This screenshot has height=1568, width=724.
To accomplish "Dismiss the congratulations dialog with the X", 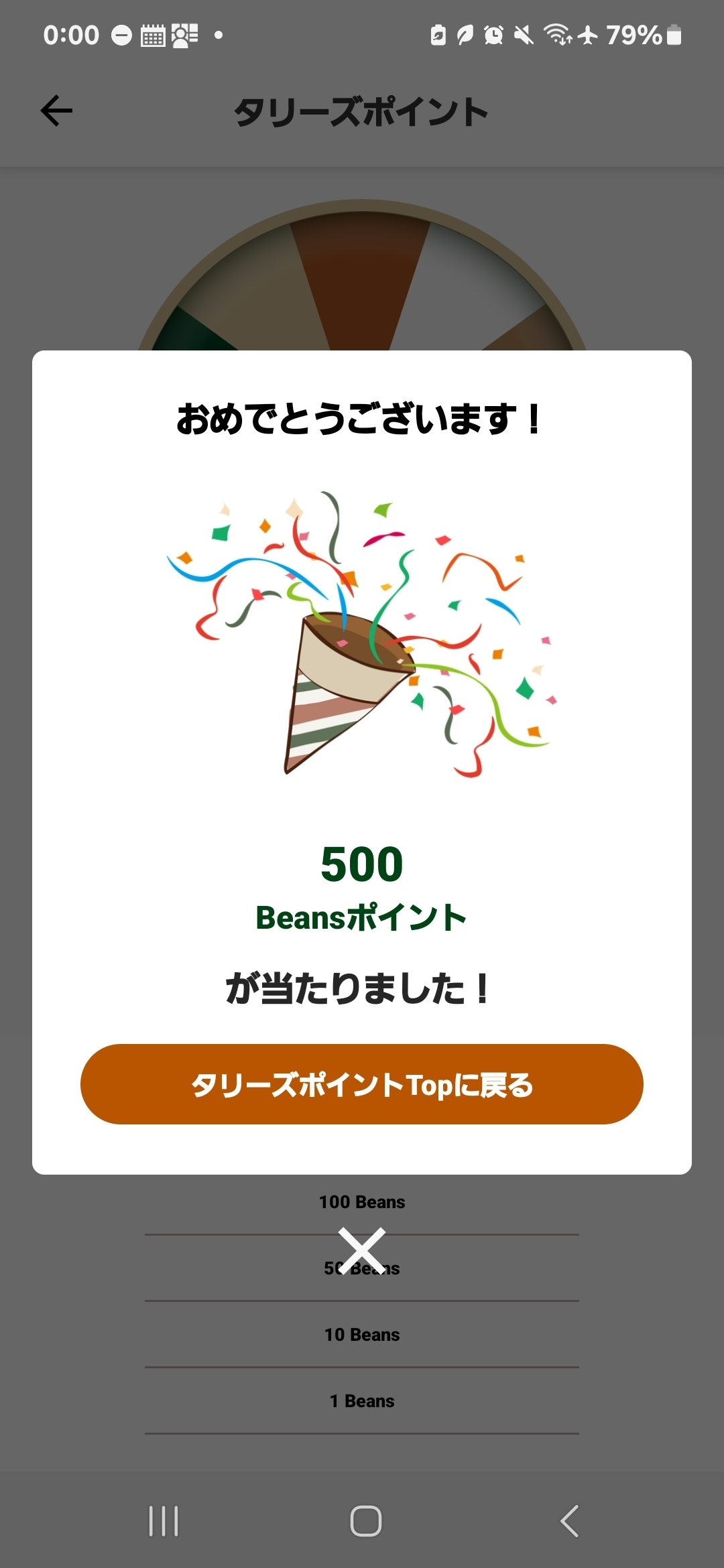I will [x=362, y=1250].
